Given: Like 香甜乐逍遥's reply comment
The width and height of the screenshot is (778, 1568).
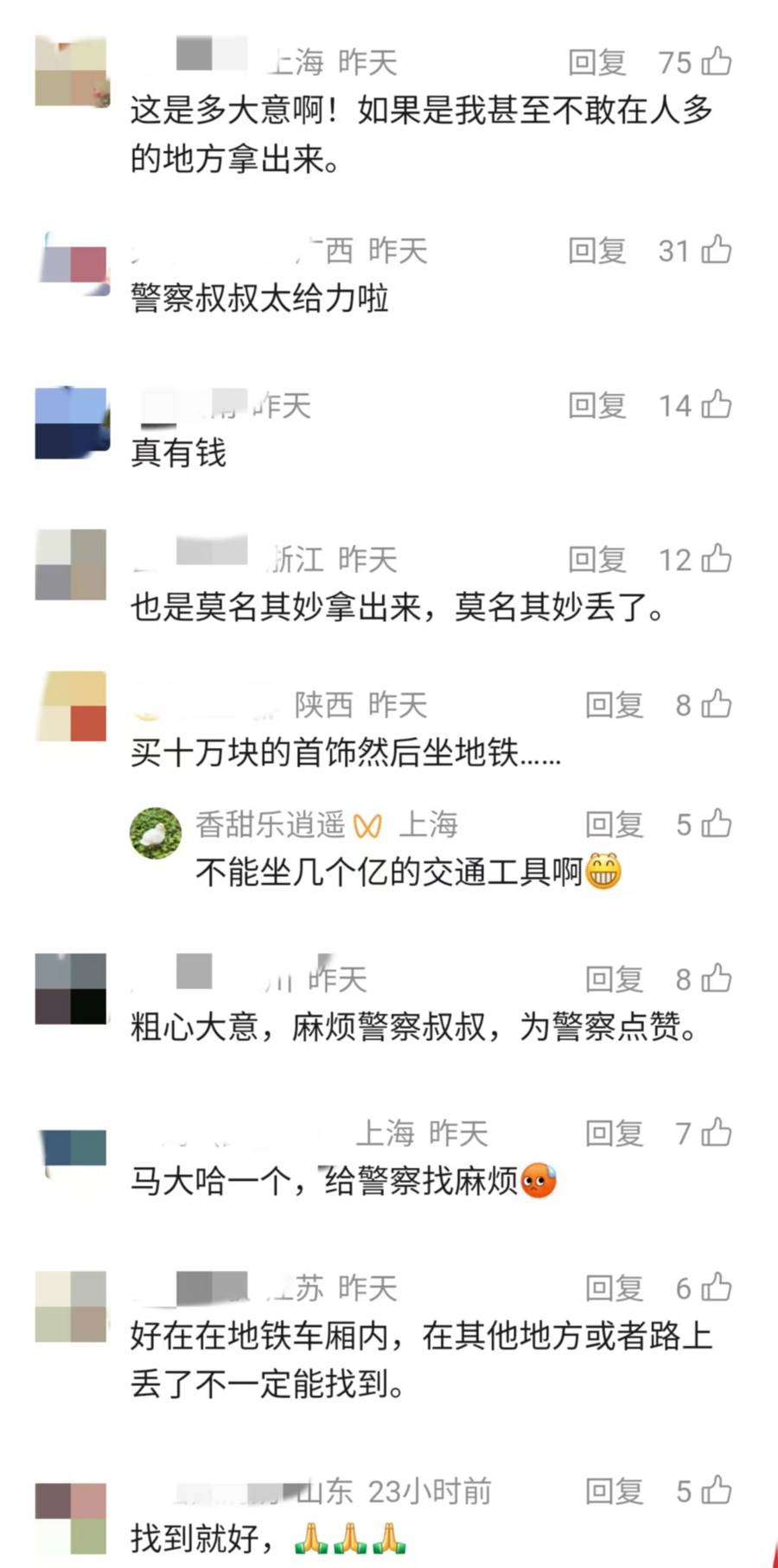Looking at the screenshot, I should (715, 825).
